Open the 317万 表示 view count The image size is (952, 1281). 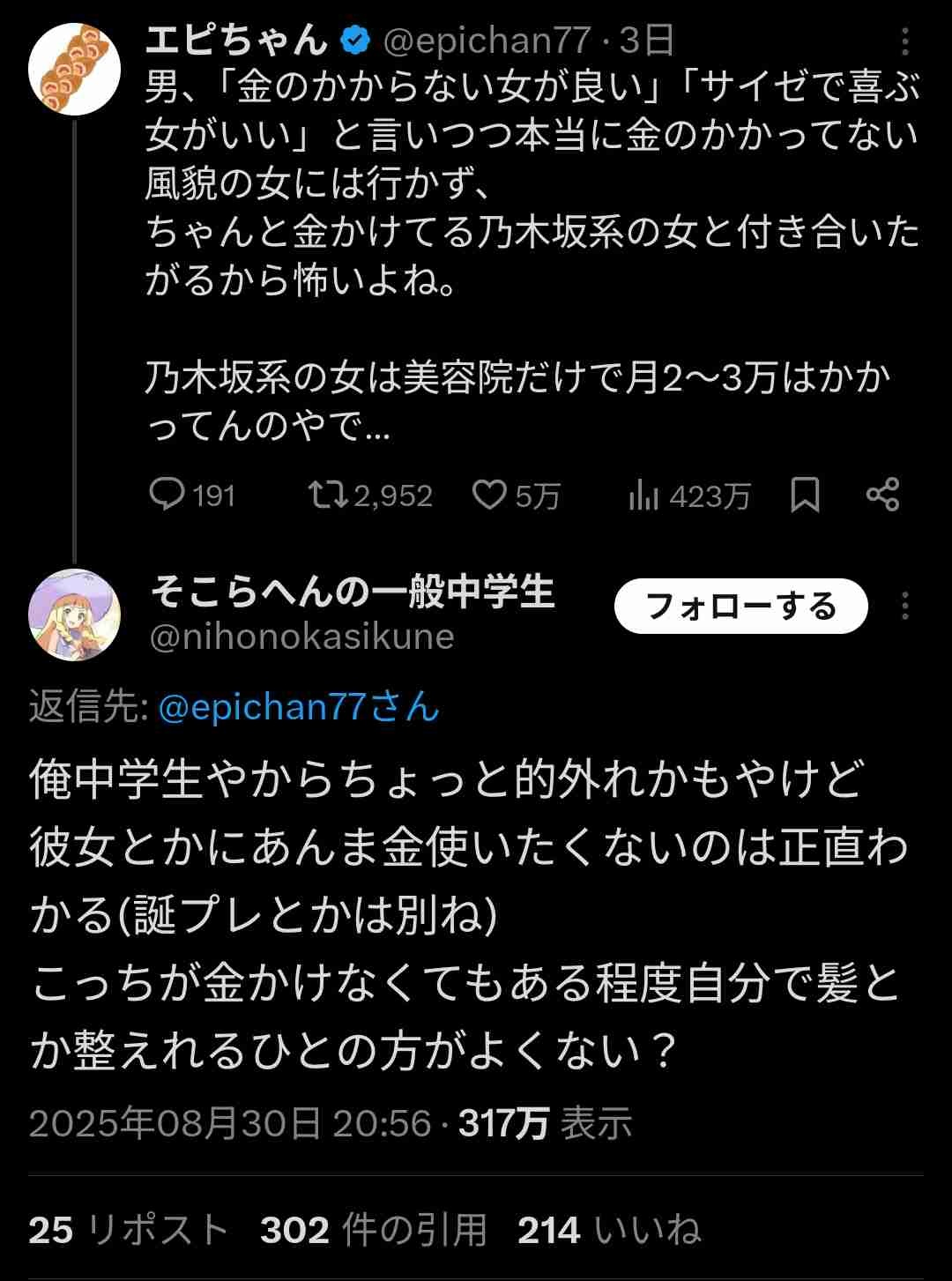tap(545, 1123)
